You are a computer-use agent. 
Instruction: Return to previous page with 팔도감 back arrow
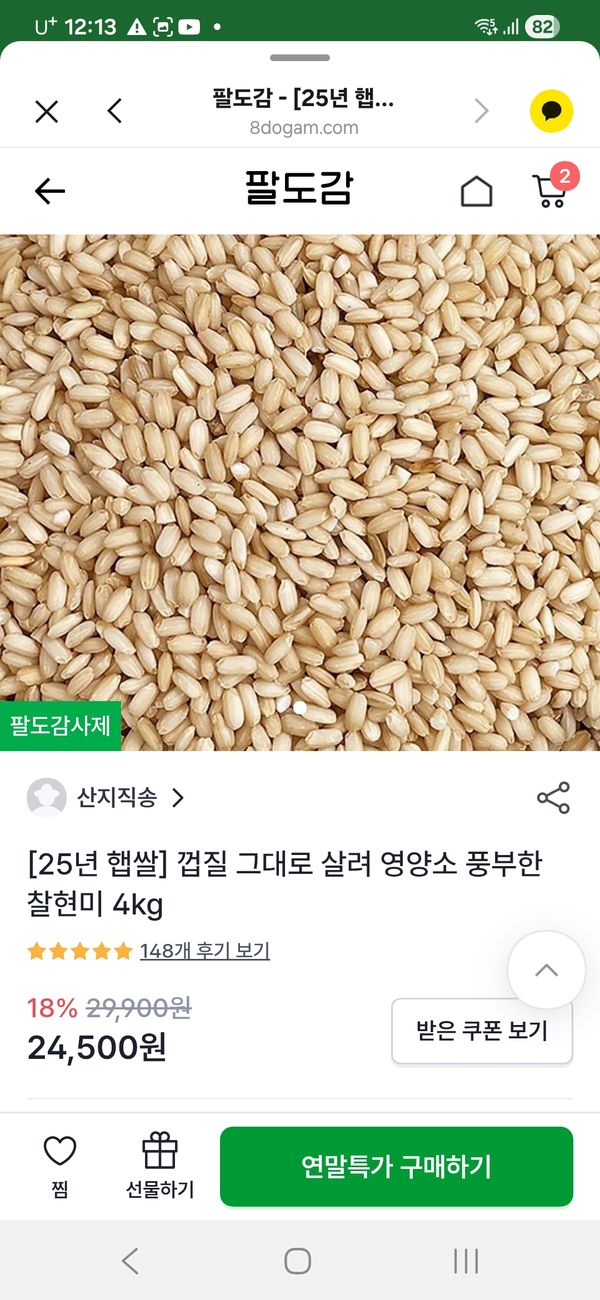(x=49, y=190)
